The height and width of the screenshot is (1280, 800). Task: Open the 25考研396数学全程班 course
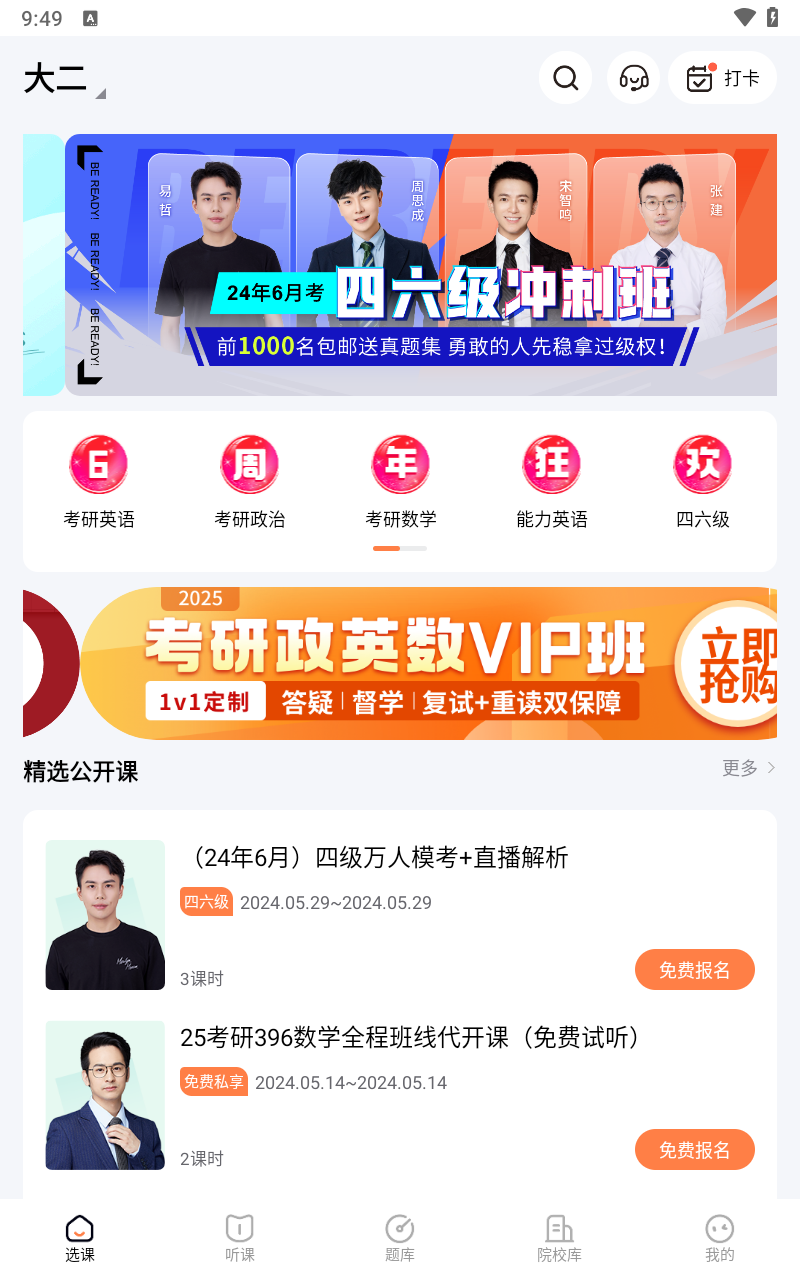point(410,1038)
